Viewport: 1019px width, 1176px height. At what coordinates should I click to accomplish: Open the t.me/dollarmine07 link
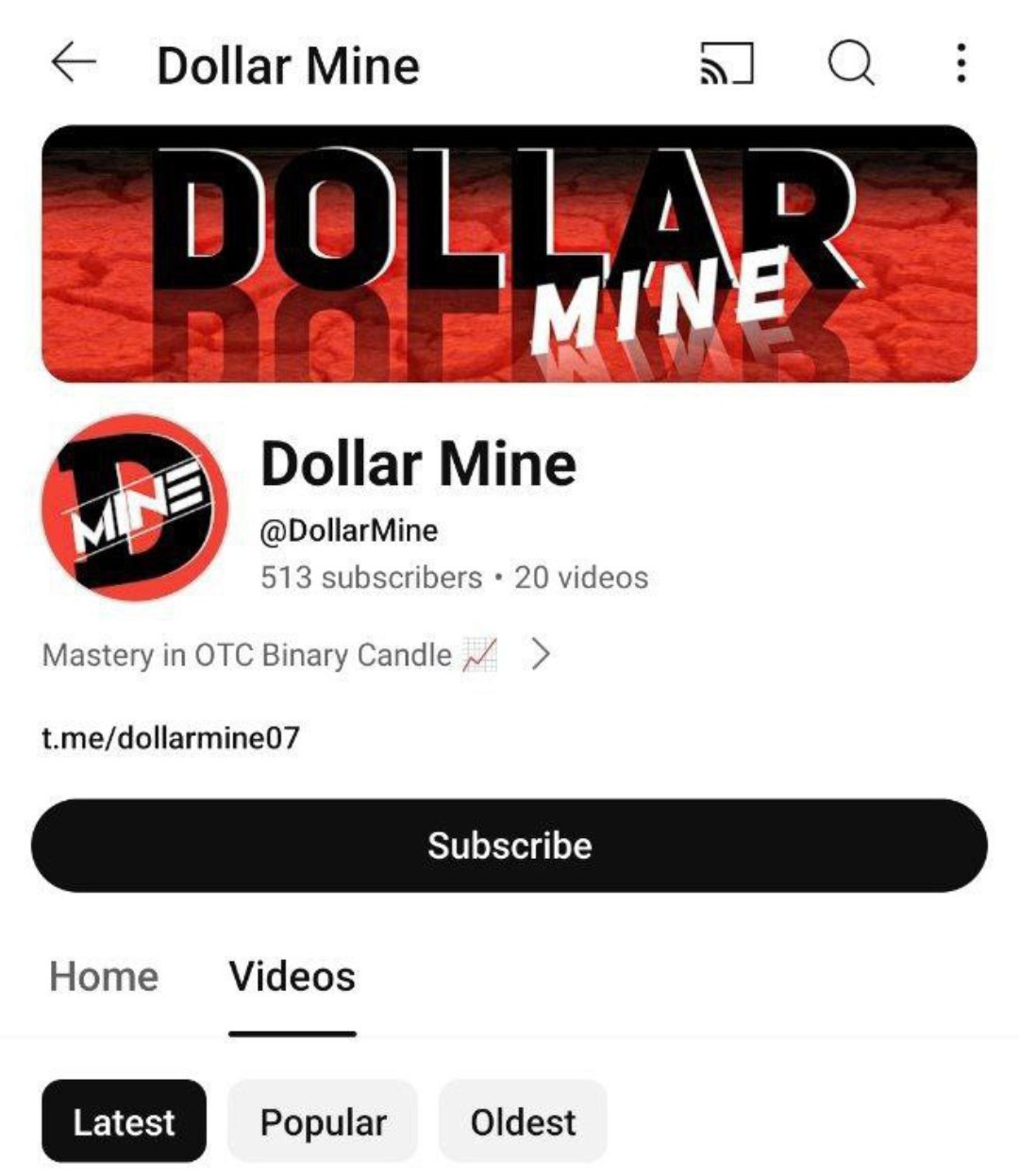171,737
